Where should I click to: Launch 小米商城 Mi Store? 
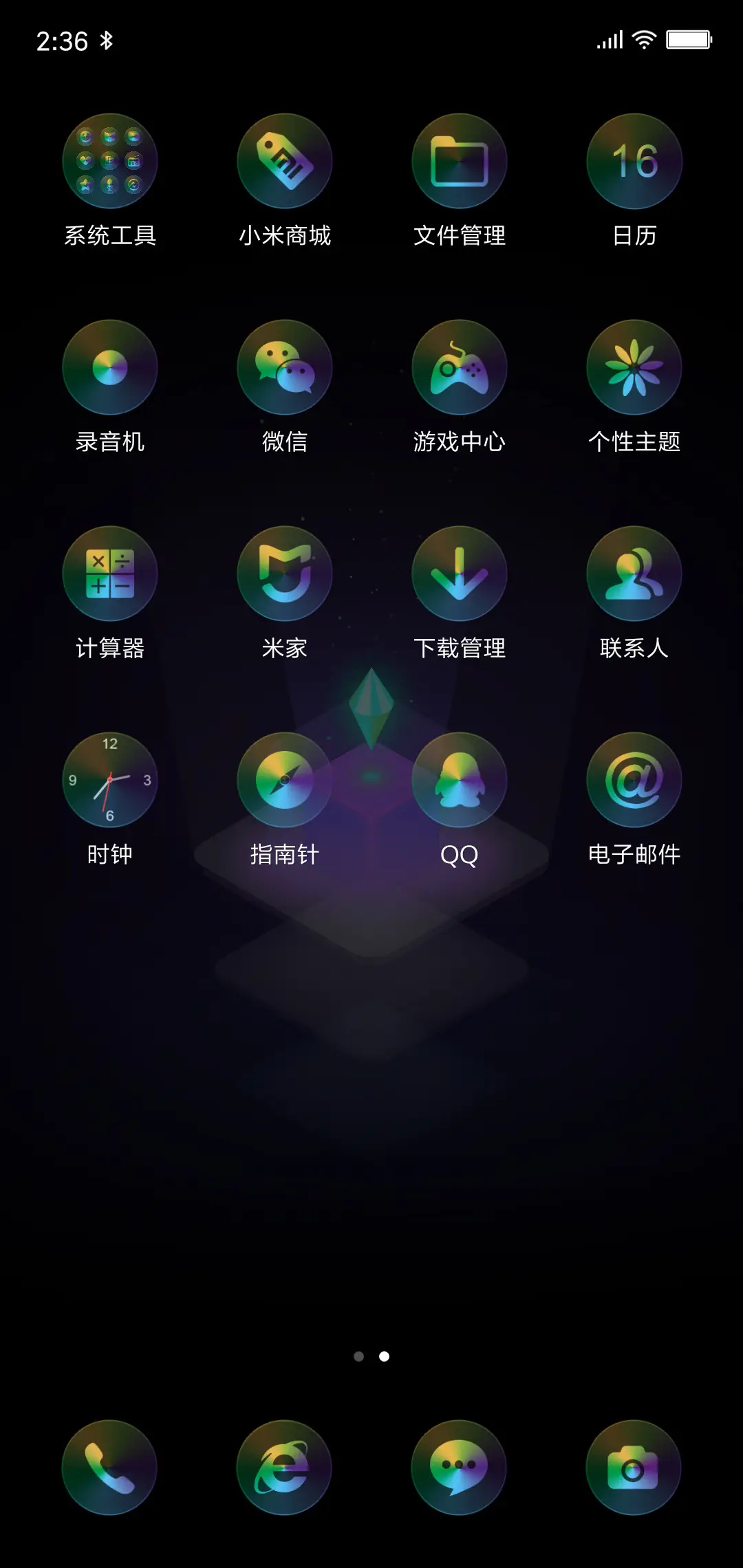[x=285, y=161]
